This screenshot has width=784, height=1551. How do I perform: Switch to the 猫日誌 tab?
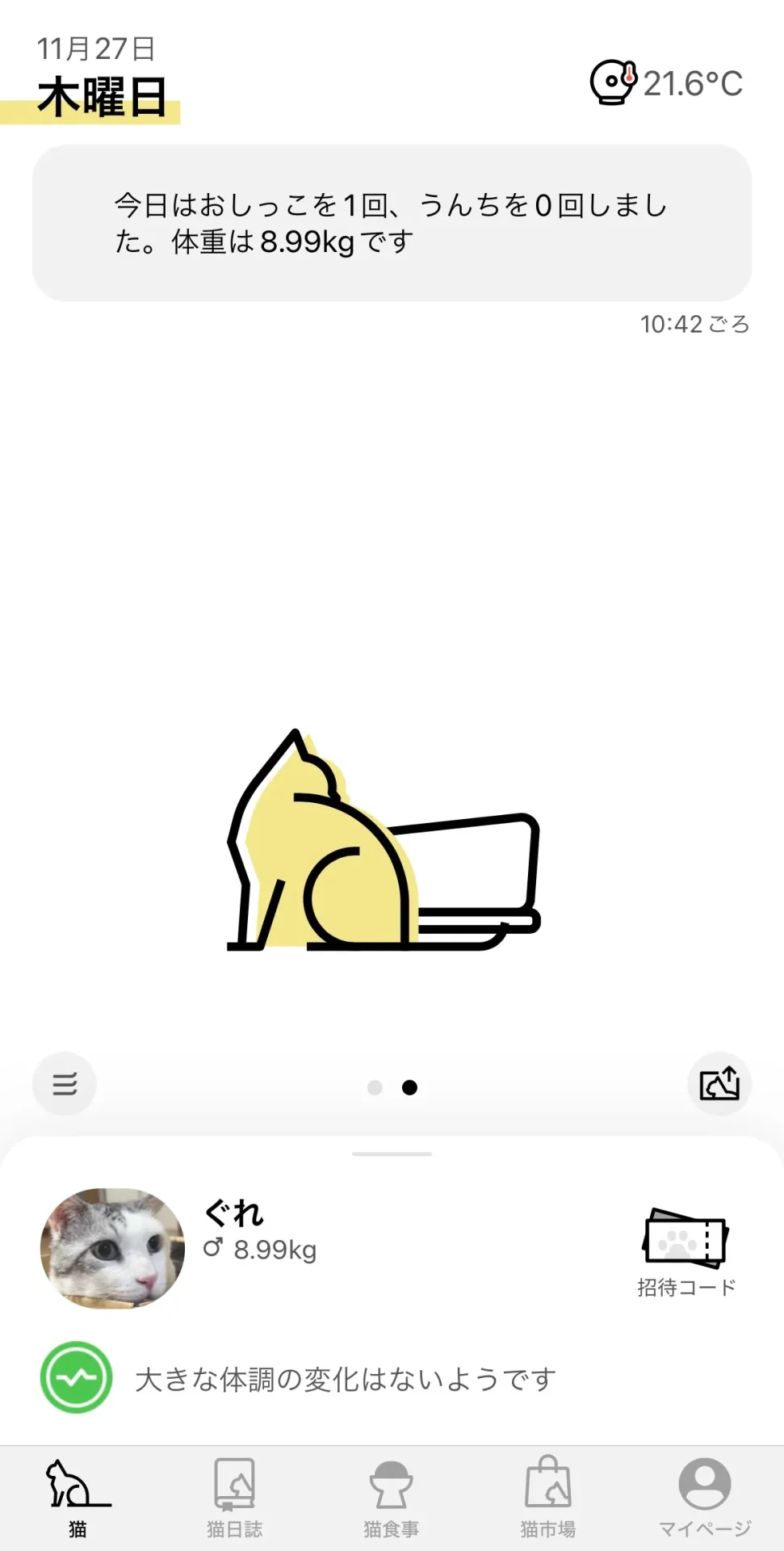tap(234, 1497)
